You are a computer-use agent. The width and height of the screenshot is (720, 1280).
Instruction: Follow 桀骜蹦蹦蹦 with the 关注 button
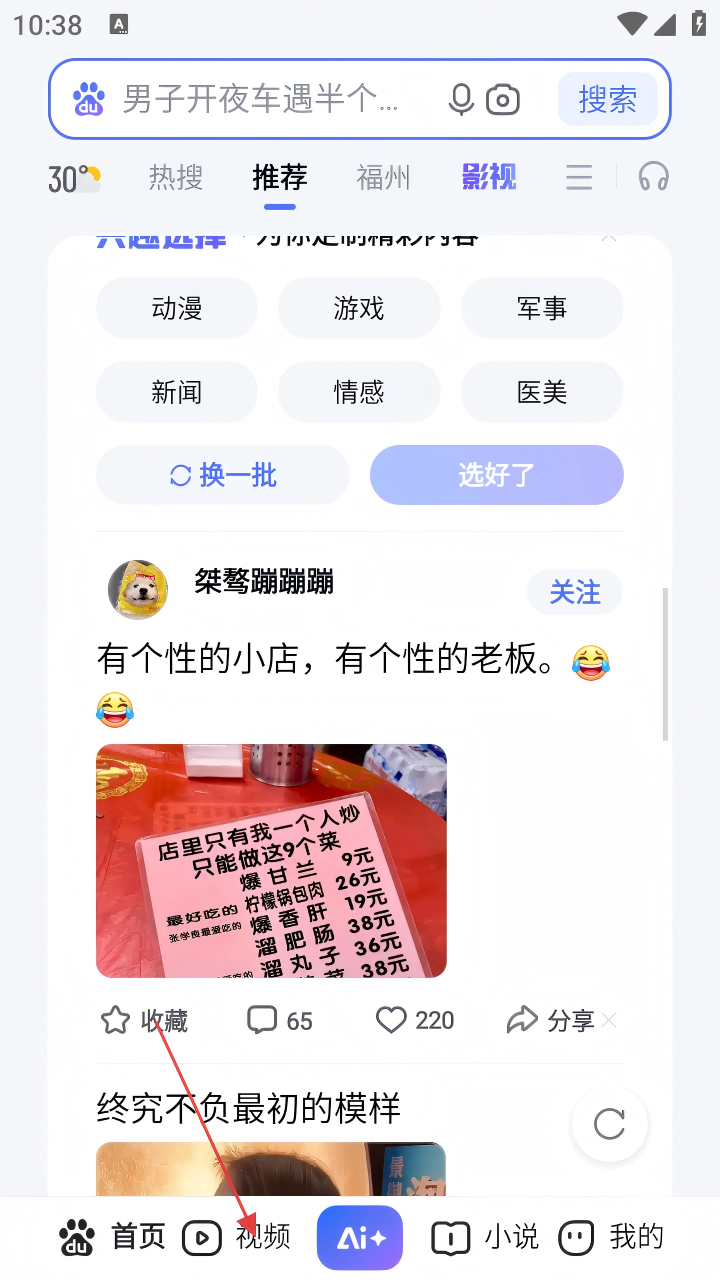(575, 592)
